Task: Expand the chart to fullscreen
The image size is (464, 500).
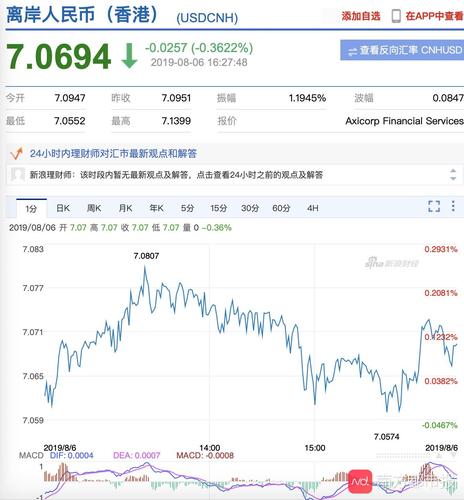Action: pos(434,206)
